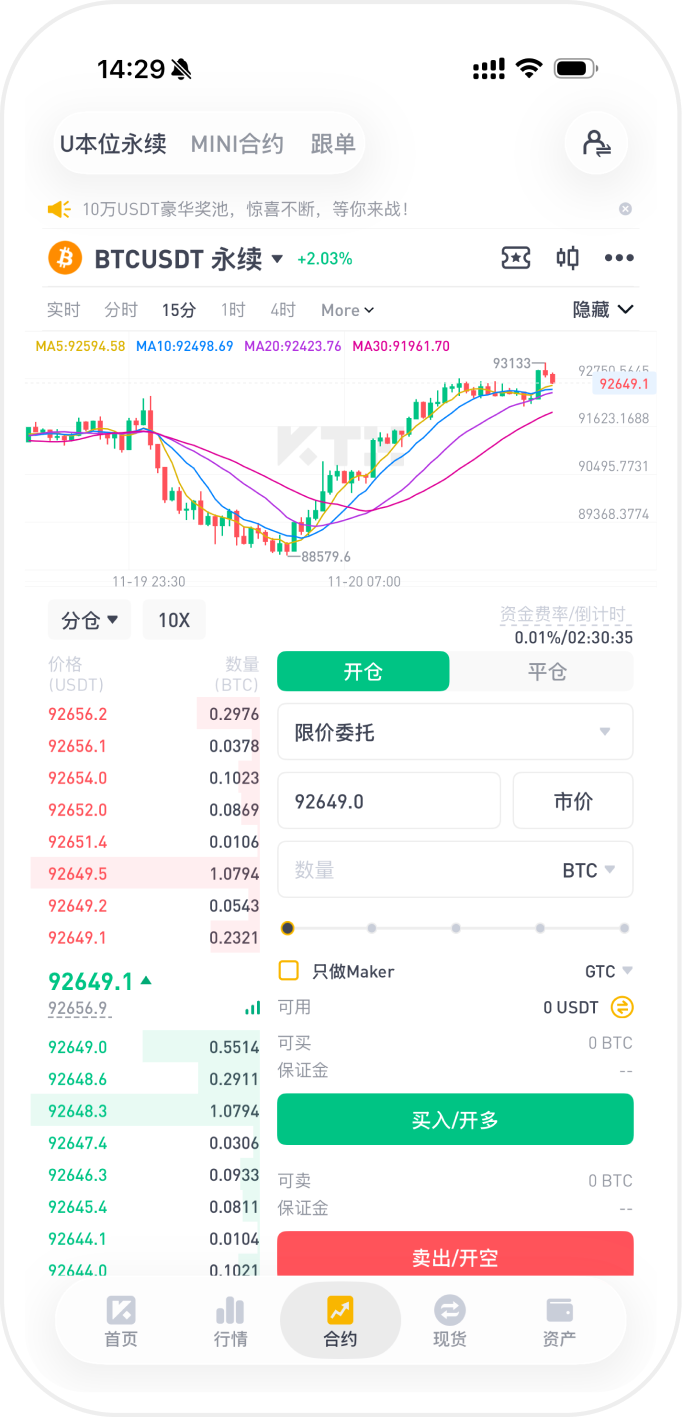This screenshot has width=682, height=1418.
Task: Open the account switch icon
Action: pyautogui.click(x=596, y=143)
